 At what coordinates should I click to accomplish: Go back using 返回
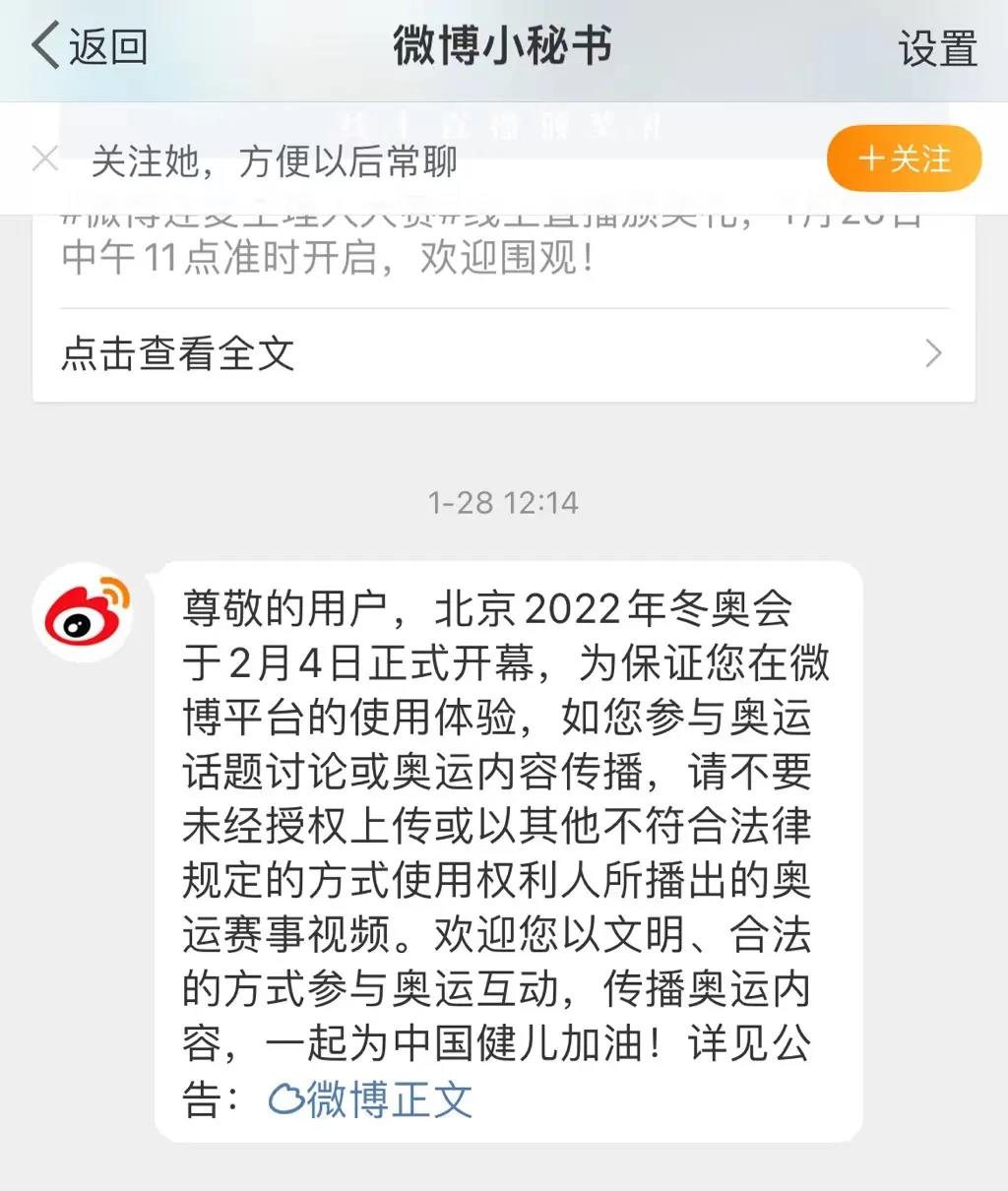[x=89, y=46]
